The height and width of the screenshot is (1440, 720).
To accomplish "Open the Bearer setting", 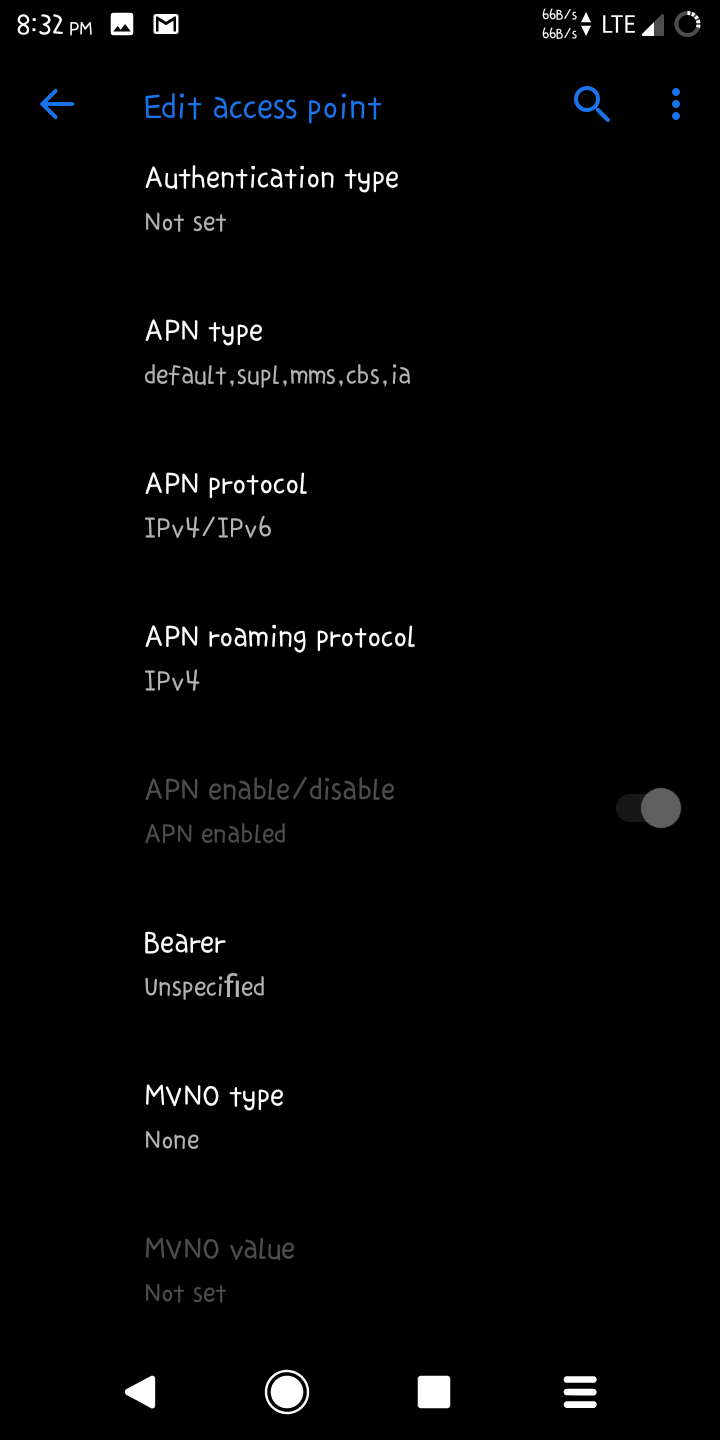I will (360, 964).
